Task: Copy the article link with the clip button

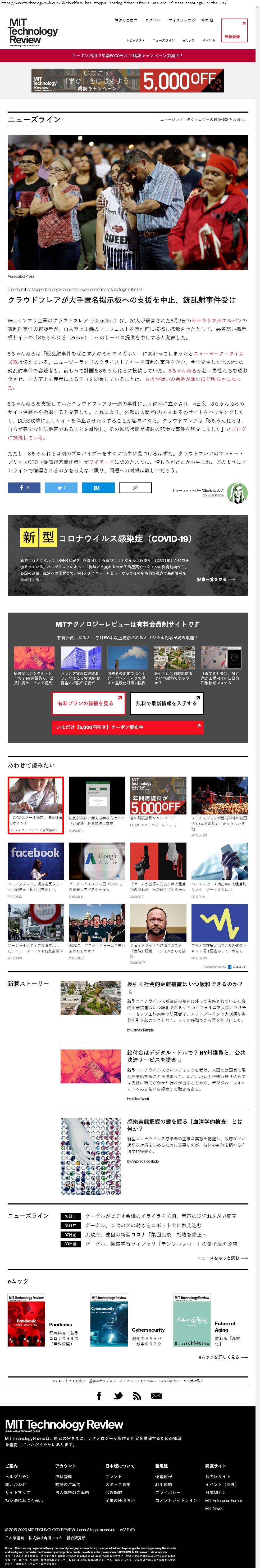Action: click(135, 488)
